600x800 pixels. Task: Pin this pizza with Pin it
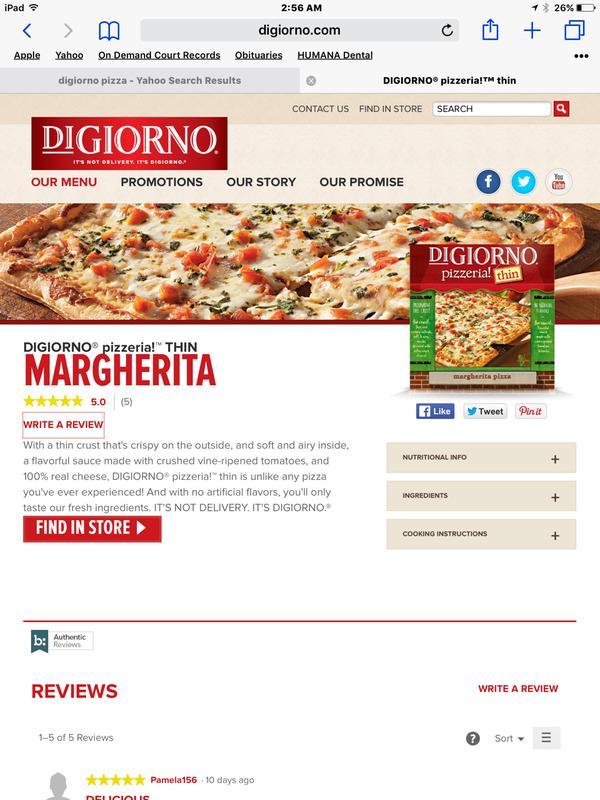point(530,411)
